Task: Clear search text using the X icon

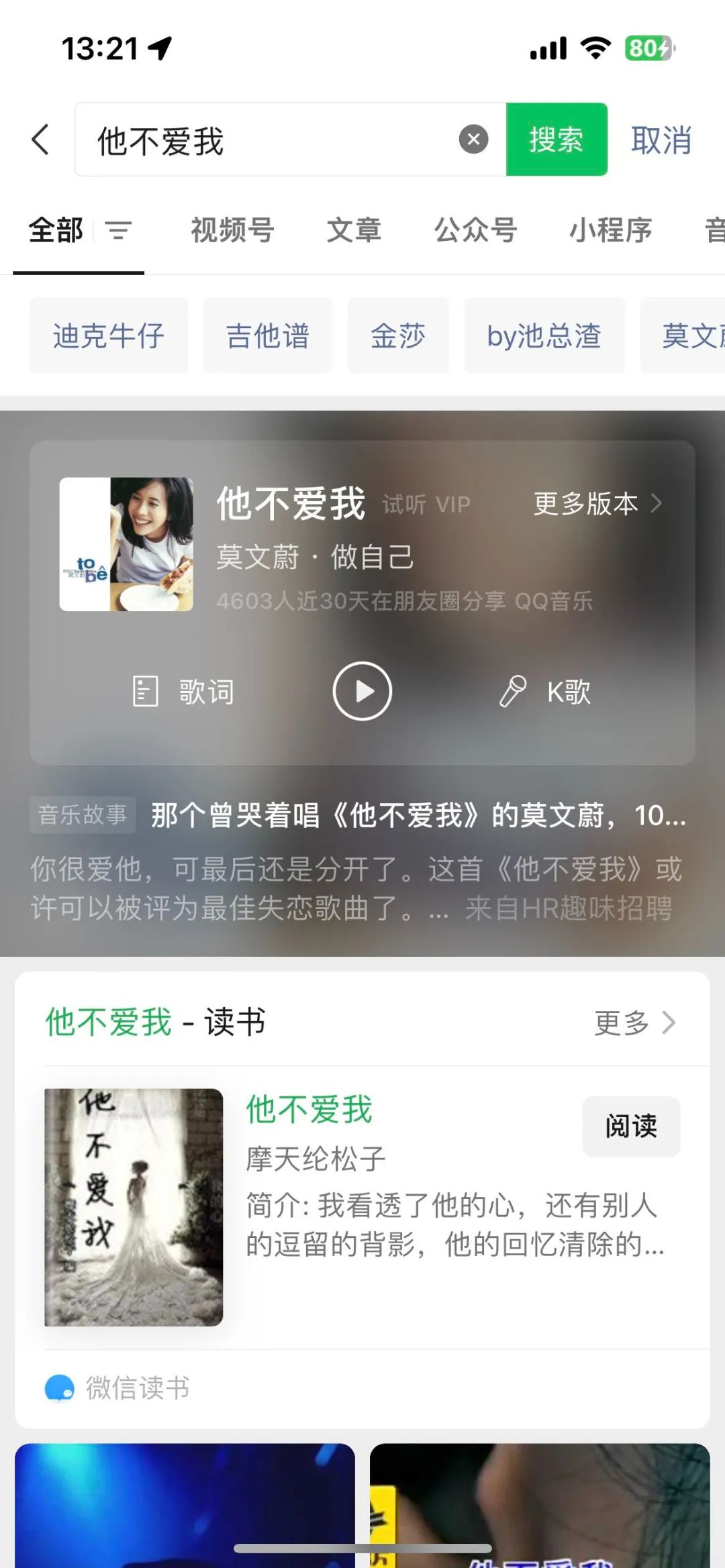Action: 474,138
